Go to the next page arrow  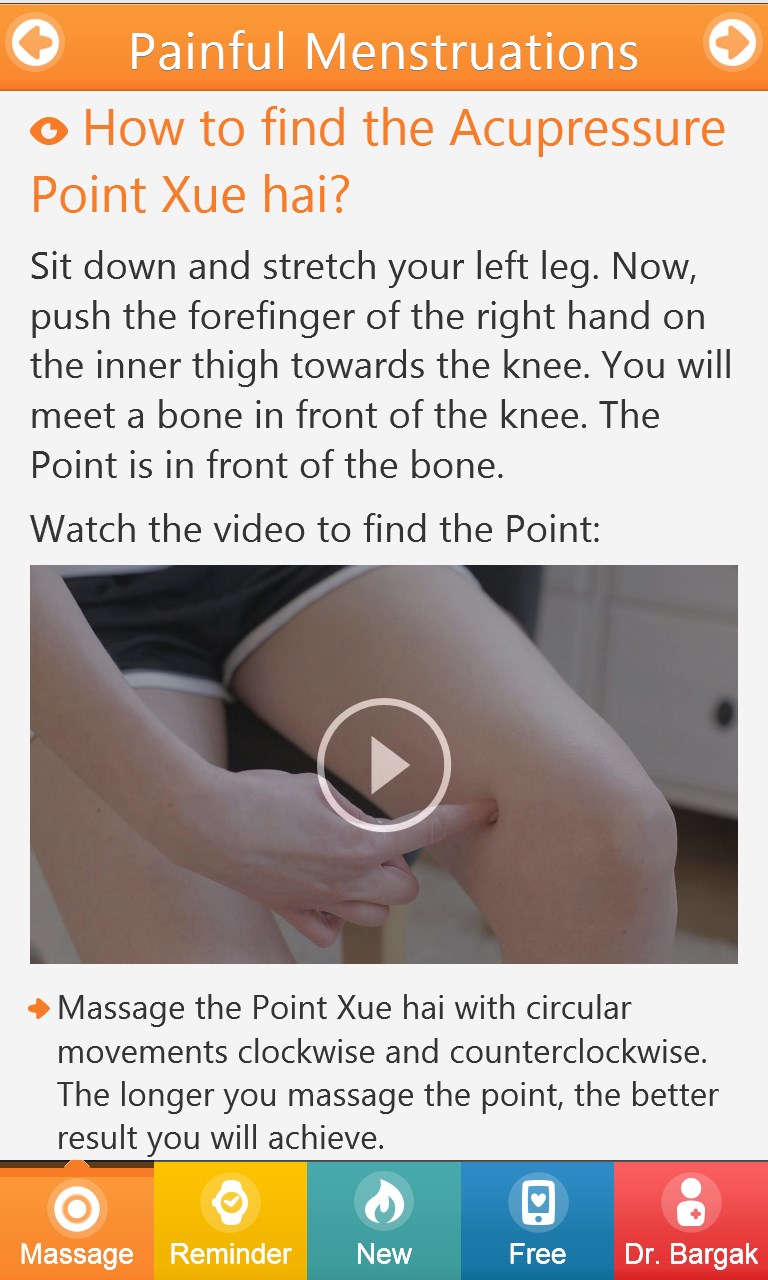732,43
